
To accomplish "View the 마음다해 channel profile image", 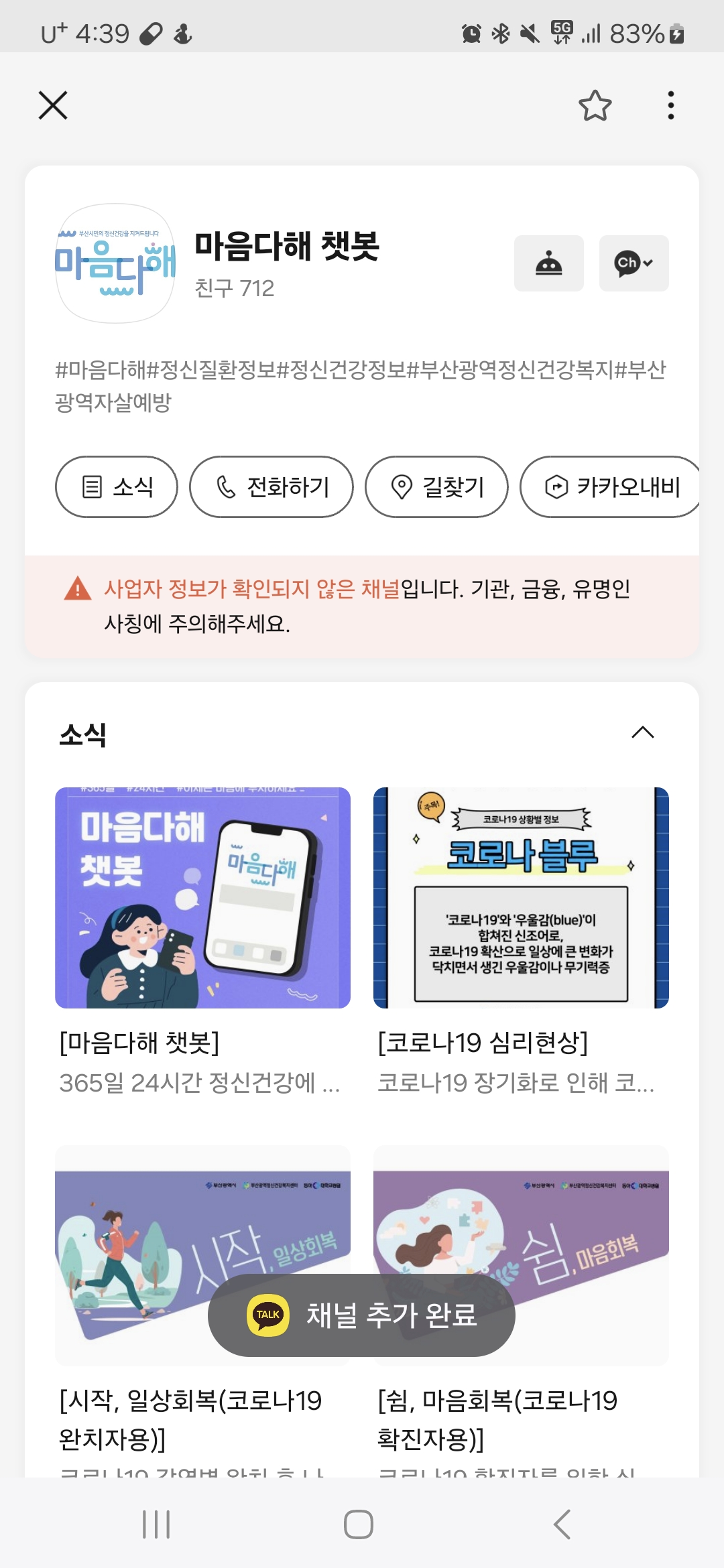I will (x=115, y=263).
